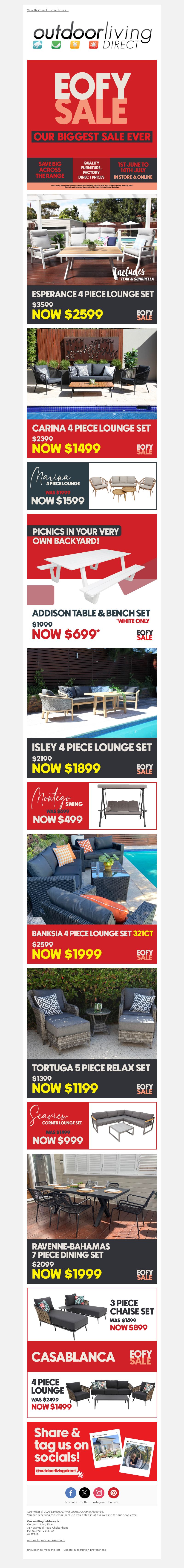View the Banksia 4 Piece Lounge Set
The height and width of the screenshot is (1568, 184).
(92, 898)
